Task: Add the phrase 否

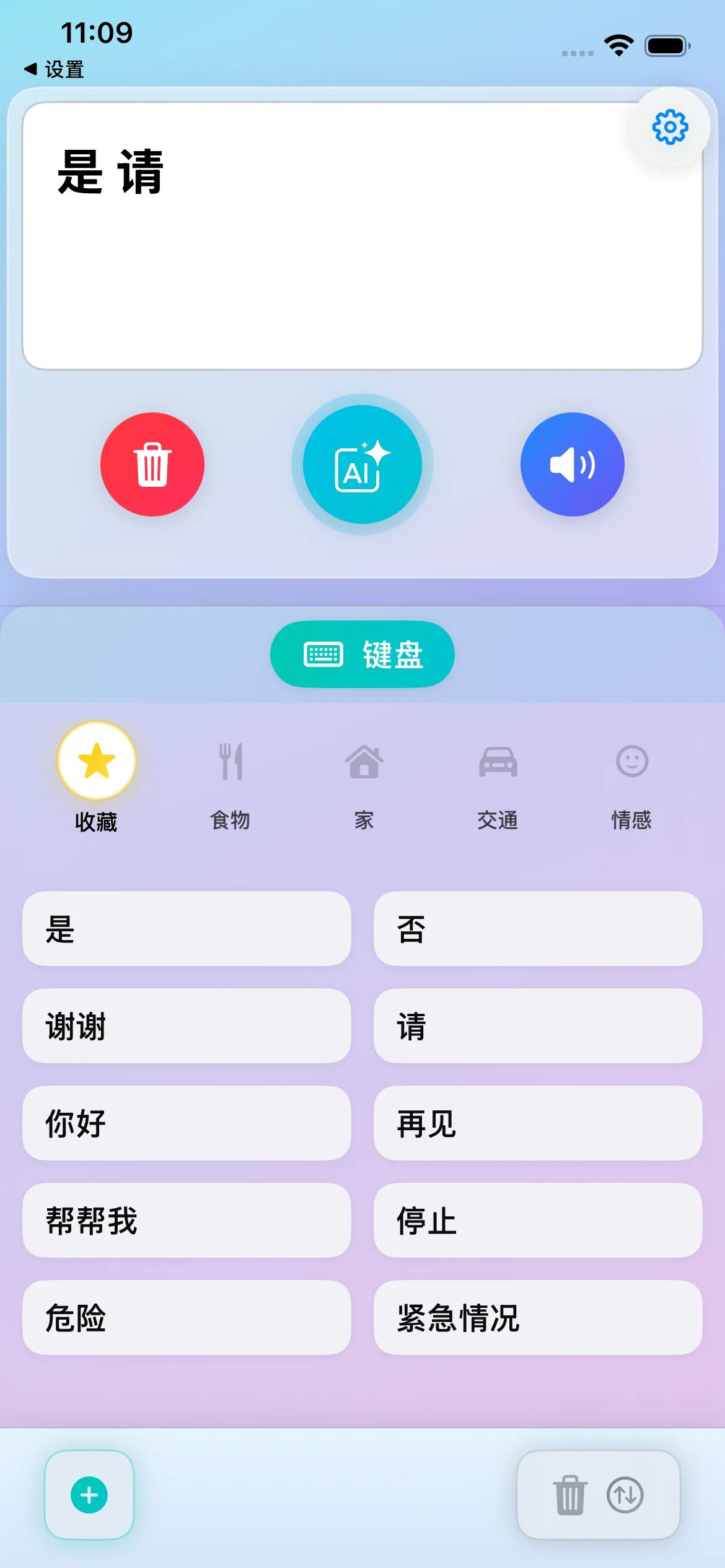Action: click(x=538, y=929)
